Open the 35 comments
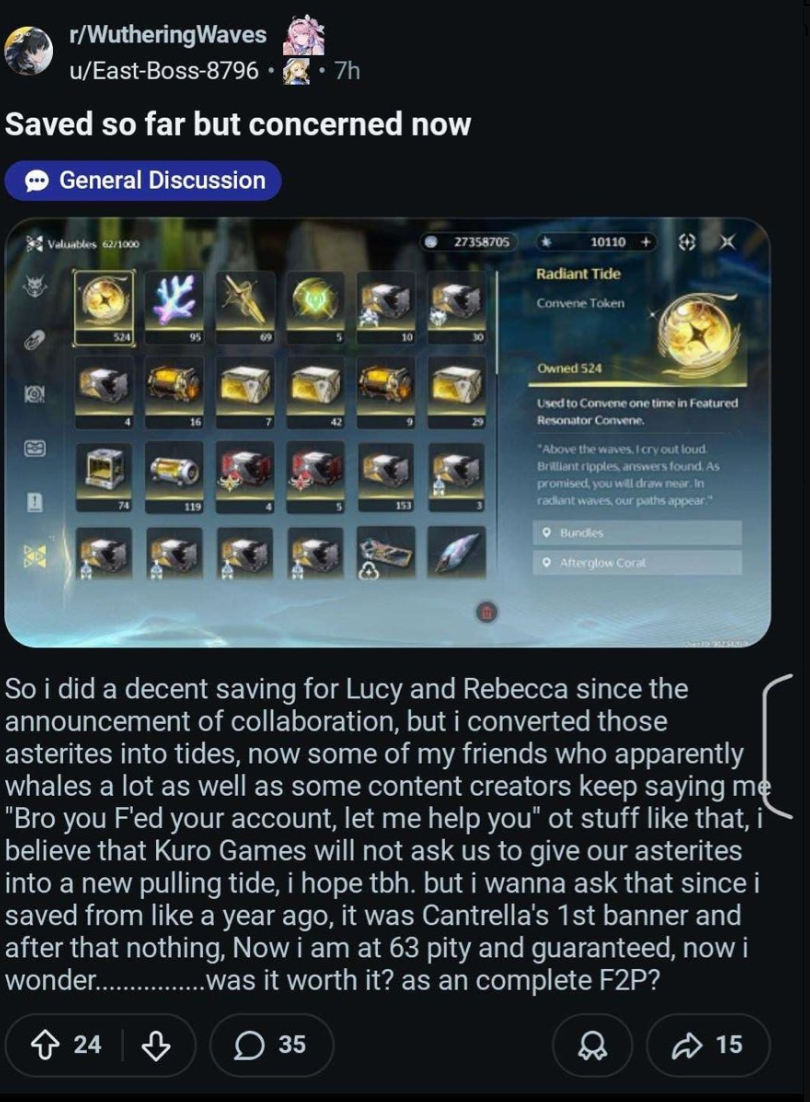Viewport: 810px width, 1102px height. pos(271,1045)
